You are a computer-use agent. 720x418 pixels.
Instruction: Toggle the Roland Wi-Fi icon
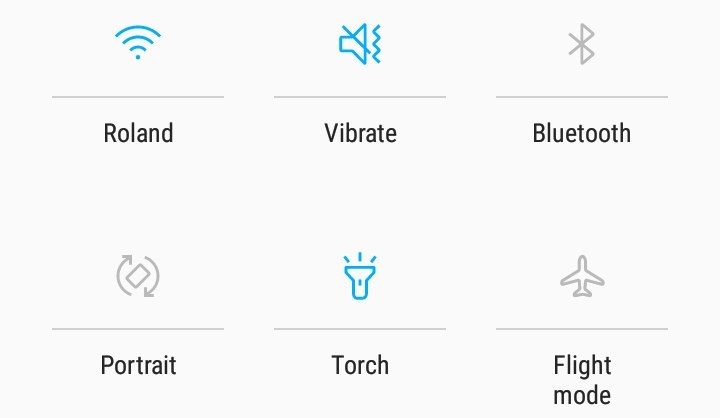tap(138, 43)
